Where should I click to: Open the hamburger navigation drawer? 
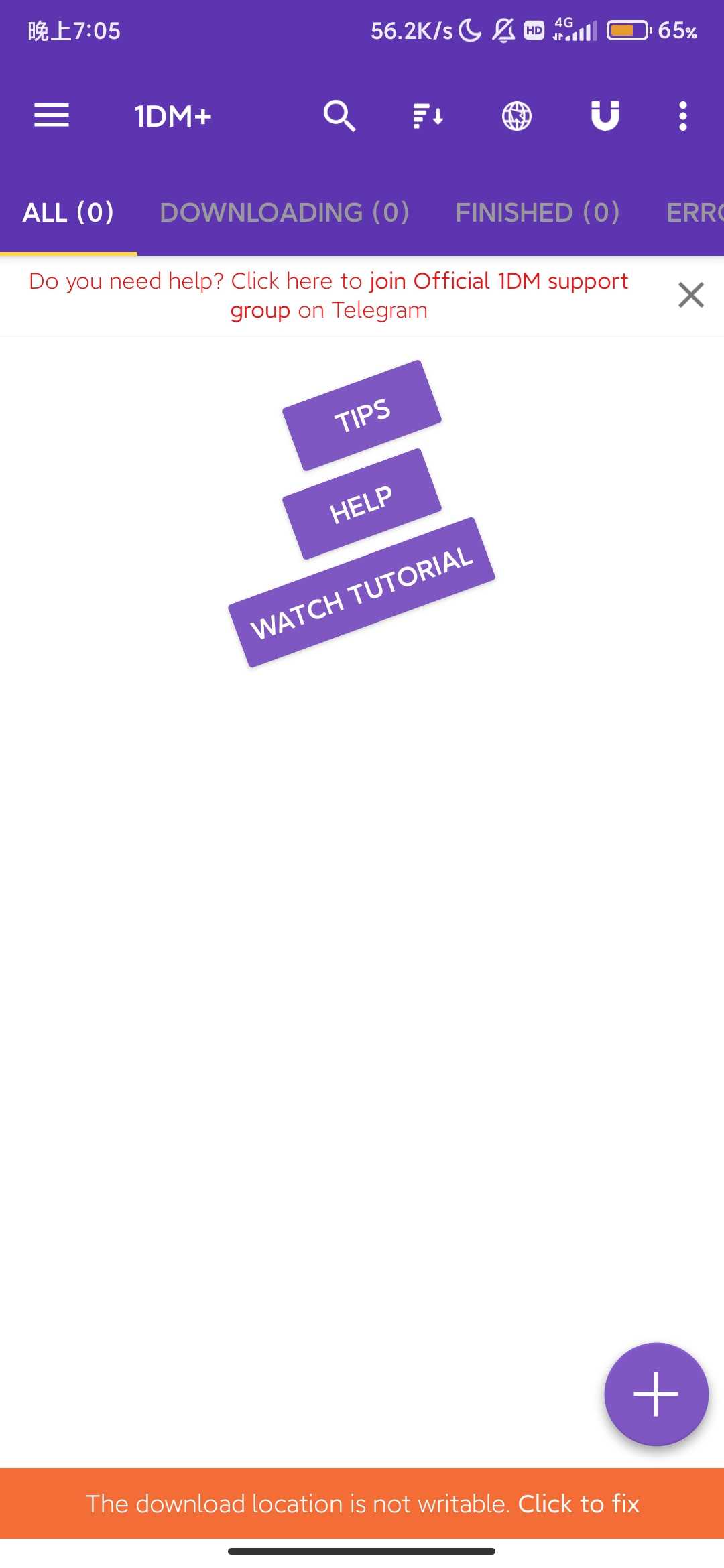pyautogui.click(x=52, y=116)
